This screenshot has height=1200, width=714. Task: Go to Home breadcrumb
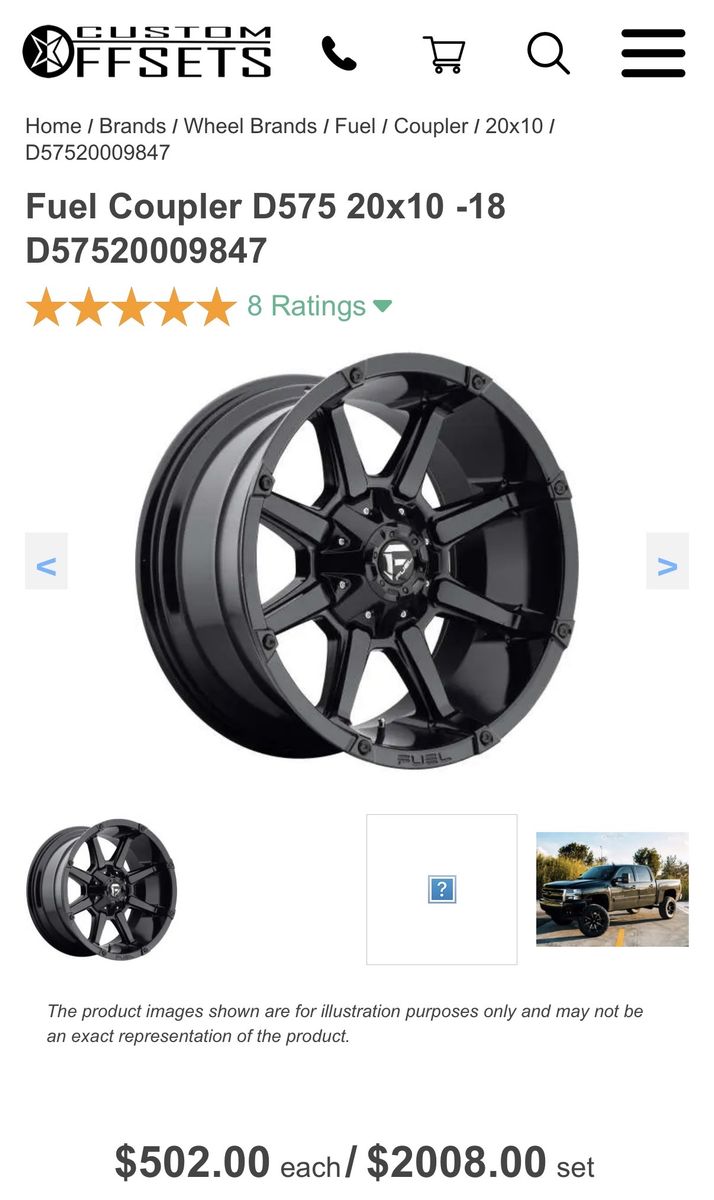tap(53, 126)
